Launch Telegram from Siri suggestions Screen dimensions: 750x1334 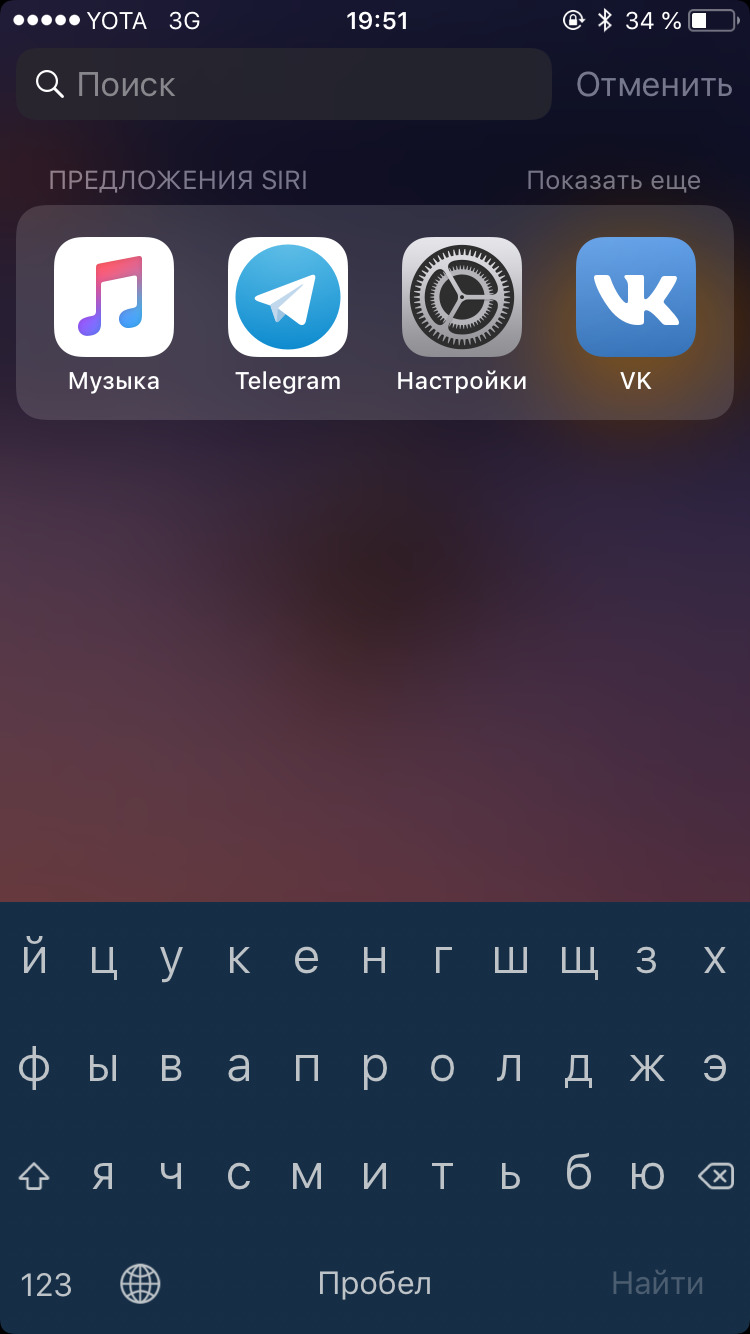pos(288,297)
